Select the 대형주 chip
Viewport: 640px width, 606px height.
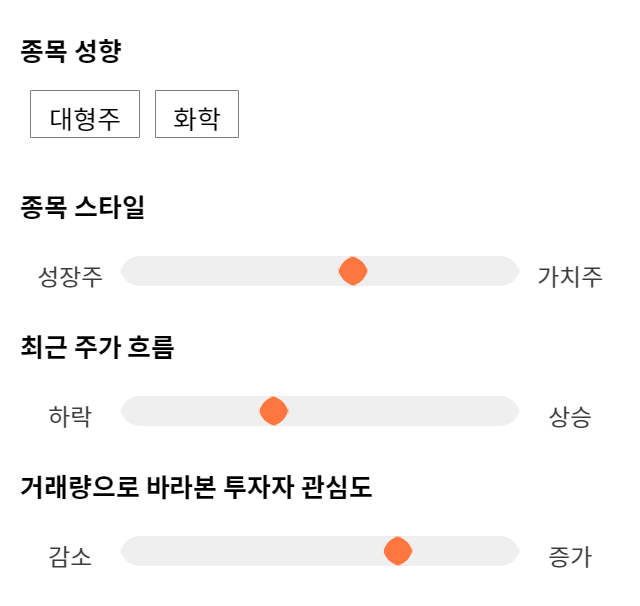coord(85,114)
